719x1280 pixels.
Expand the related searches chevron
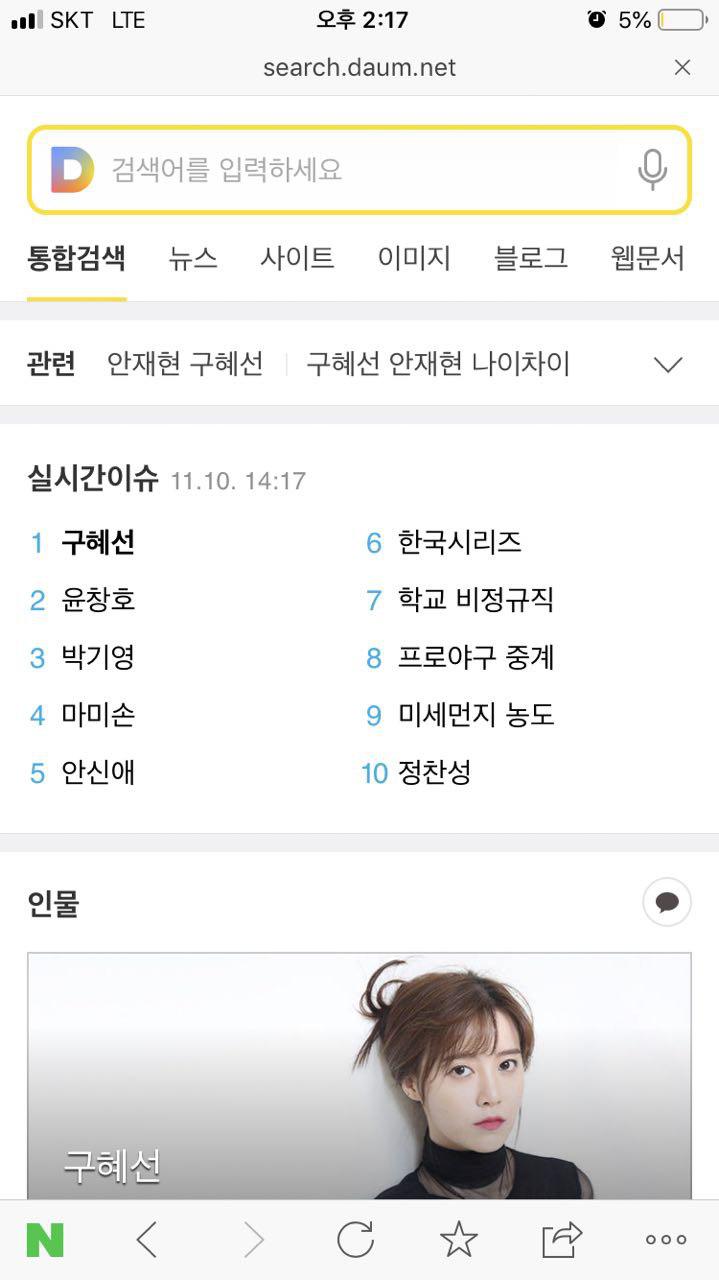(x=667, y=364)
